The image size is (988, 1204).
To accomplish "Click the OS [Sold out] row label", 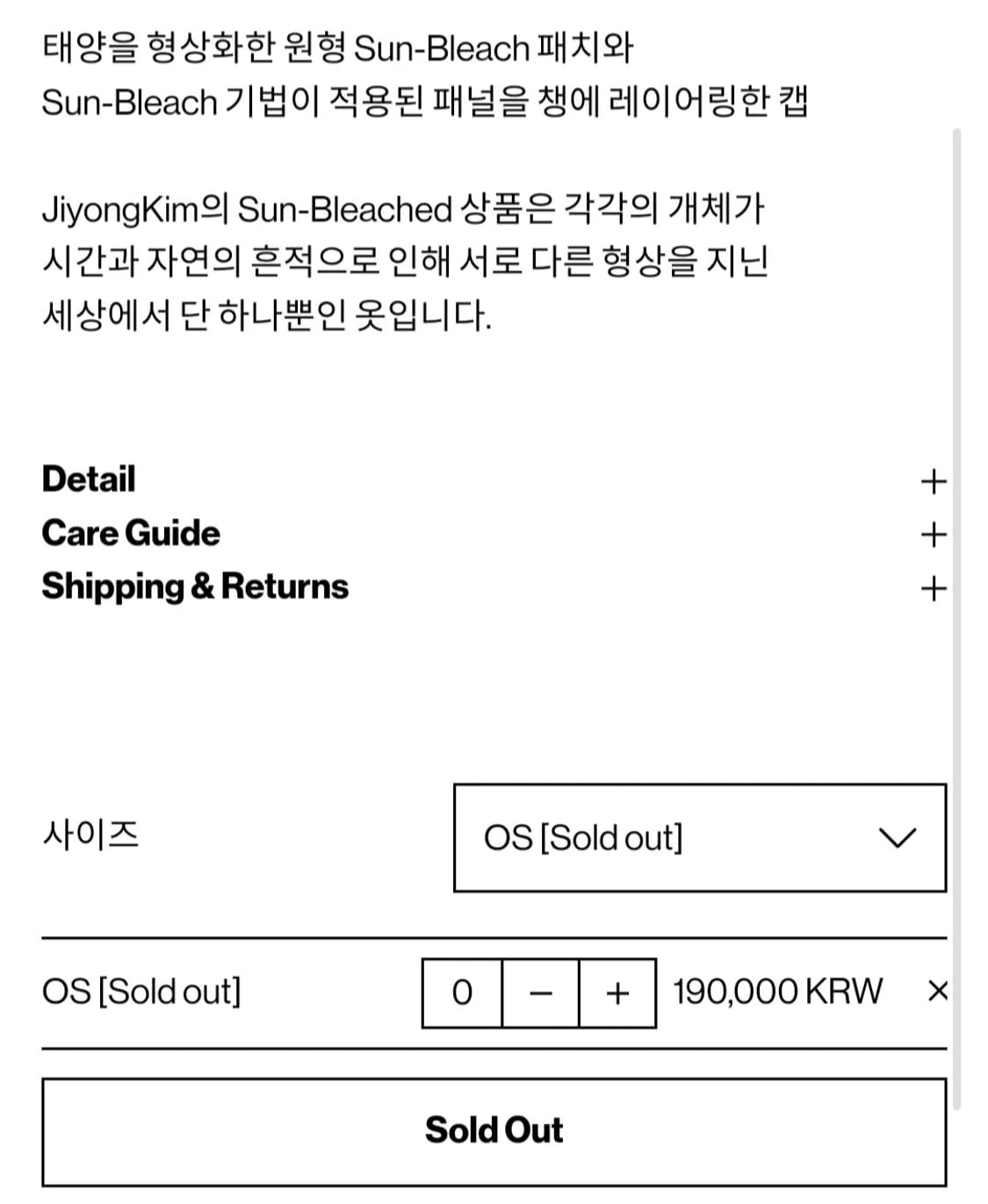I will pyautogui.click(x=142, y=991).
